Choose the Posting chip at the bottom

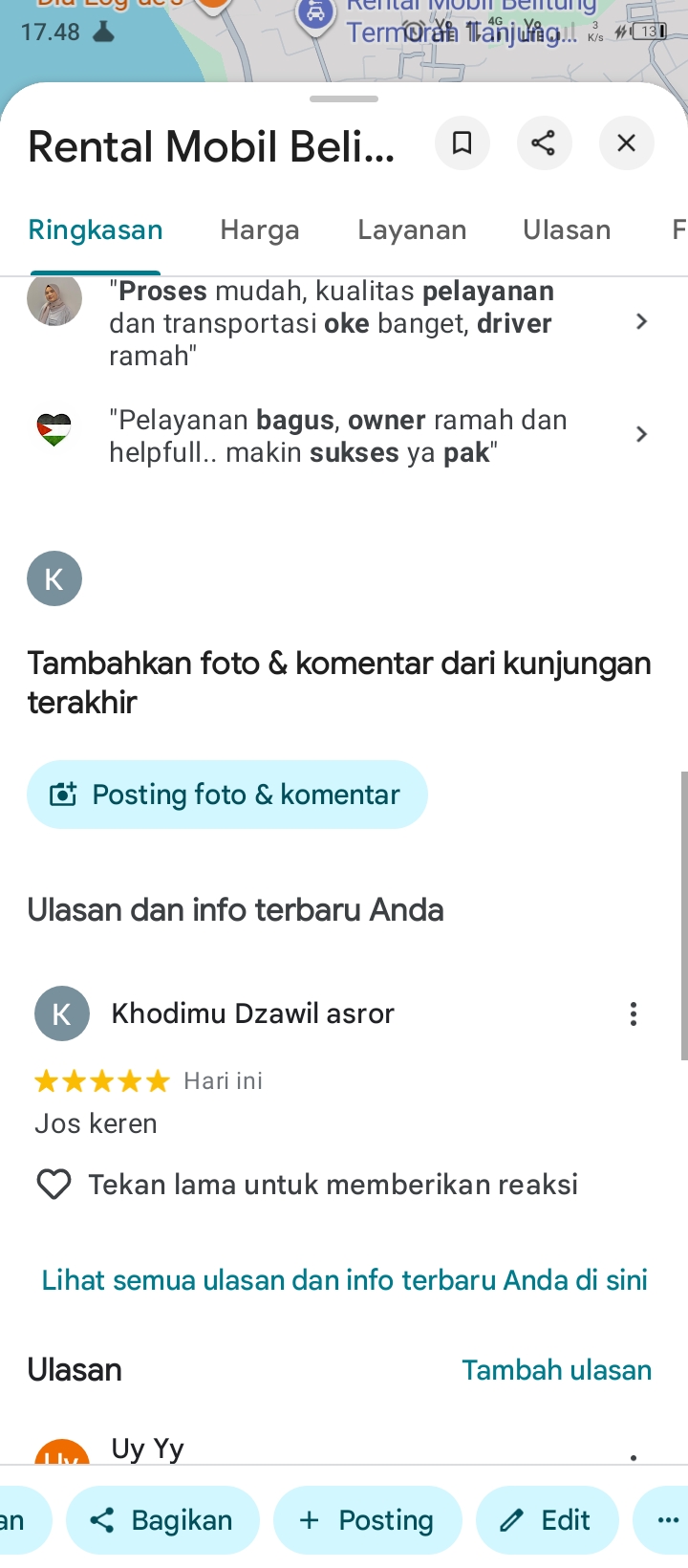click(368, 1520)
